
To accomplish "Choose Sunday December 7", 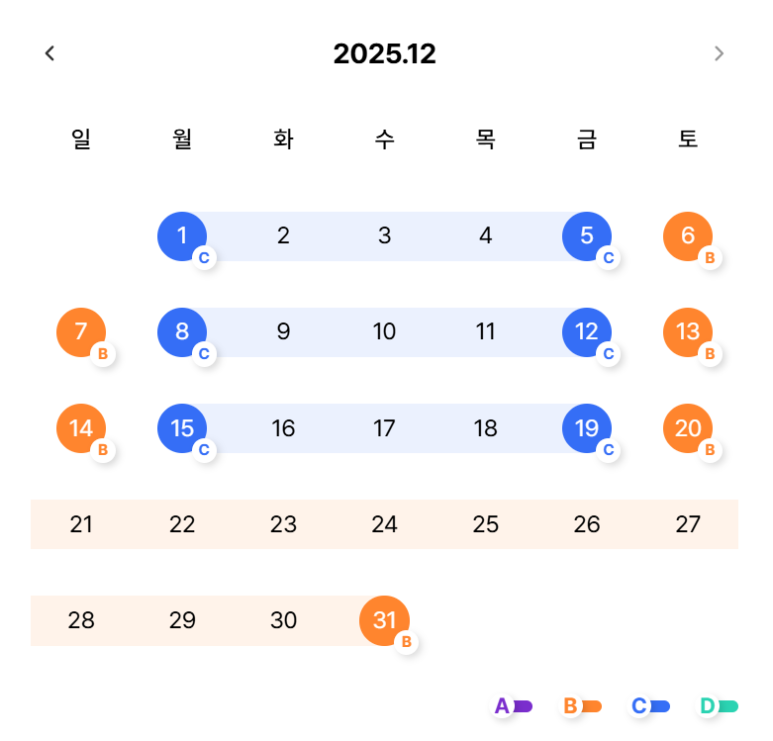I will tap(81, 332).
